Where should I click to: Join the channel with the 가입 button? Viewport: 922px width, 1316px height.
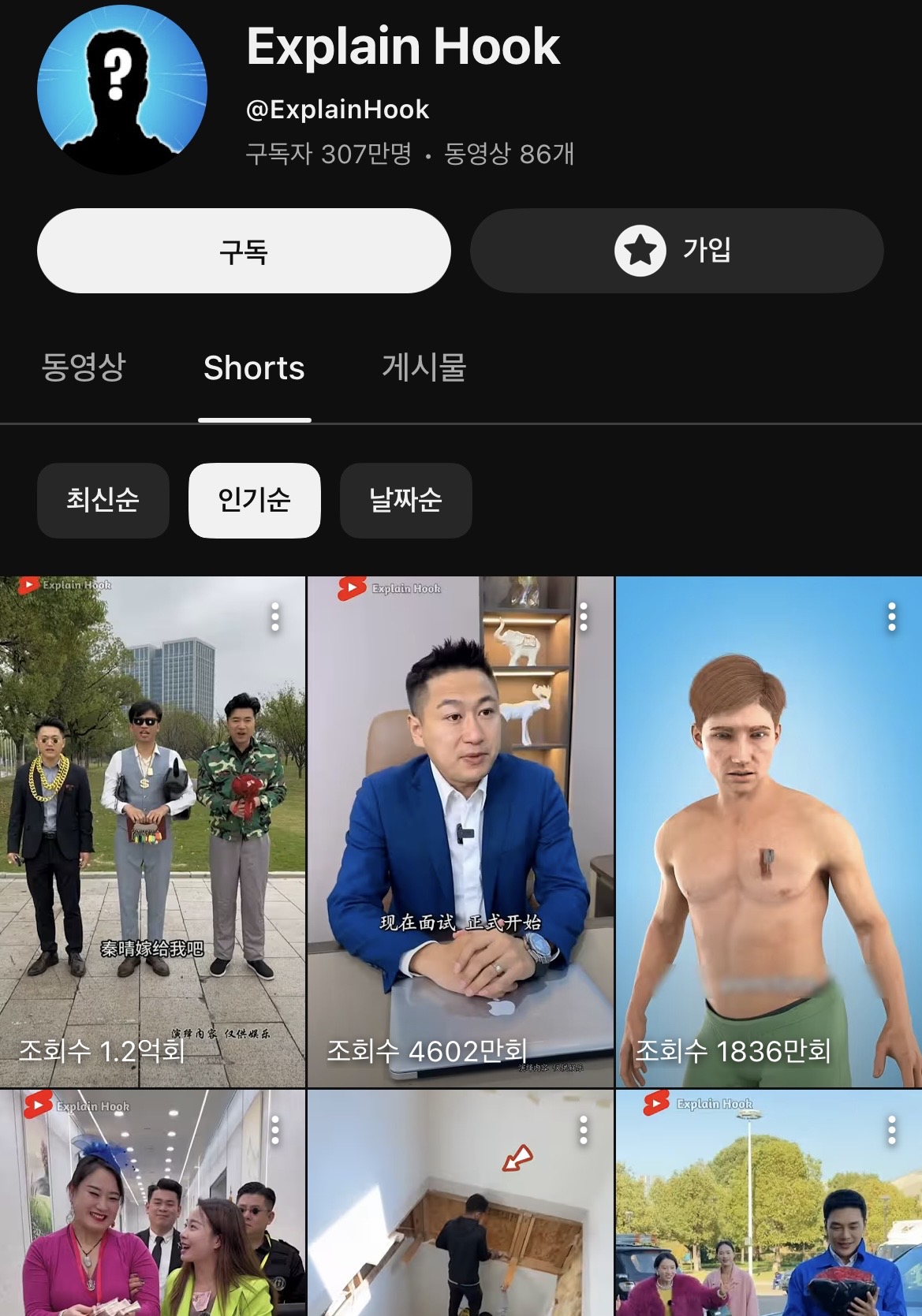tap(676, 251)
